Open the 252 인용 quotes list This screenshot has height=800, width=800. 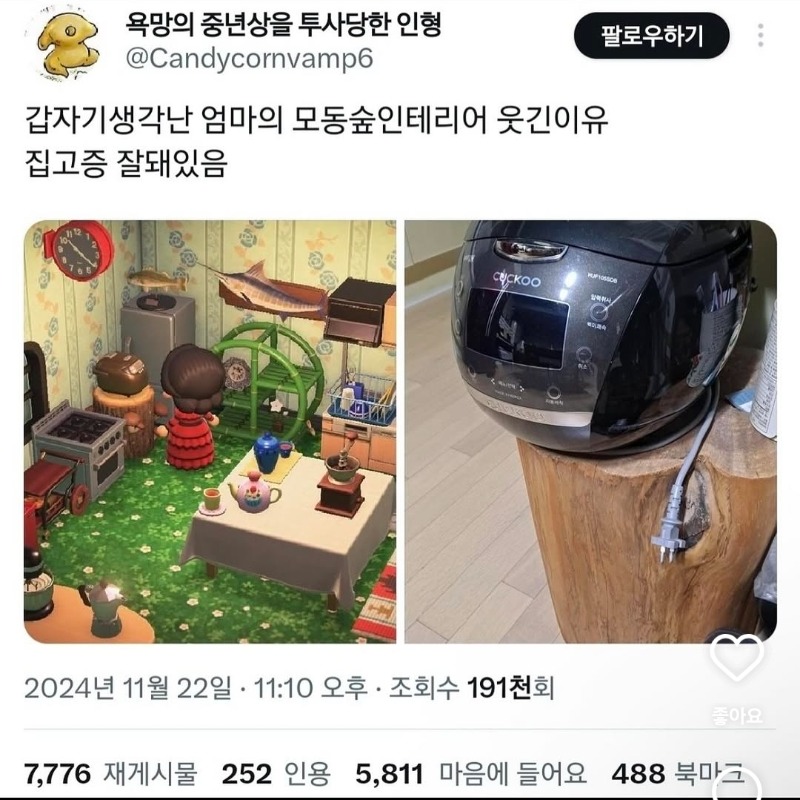277,773
